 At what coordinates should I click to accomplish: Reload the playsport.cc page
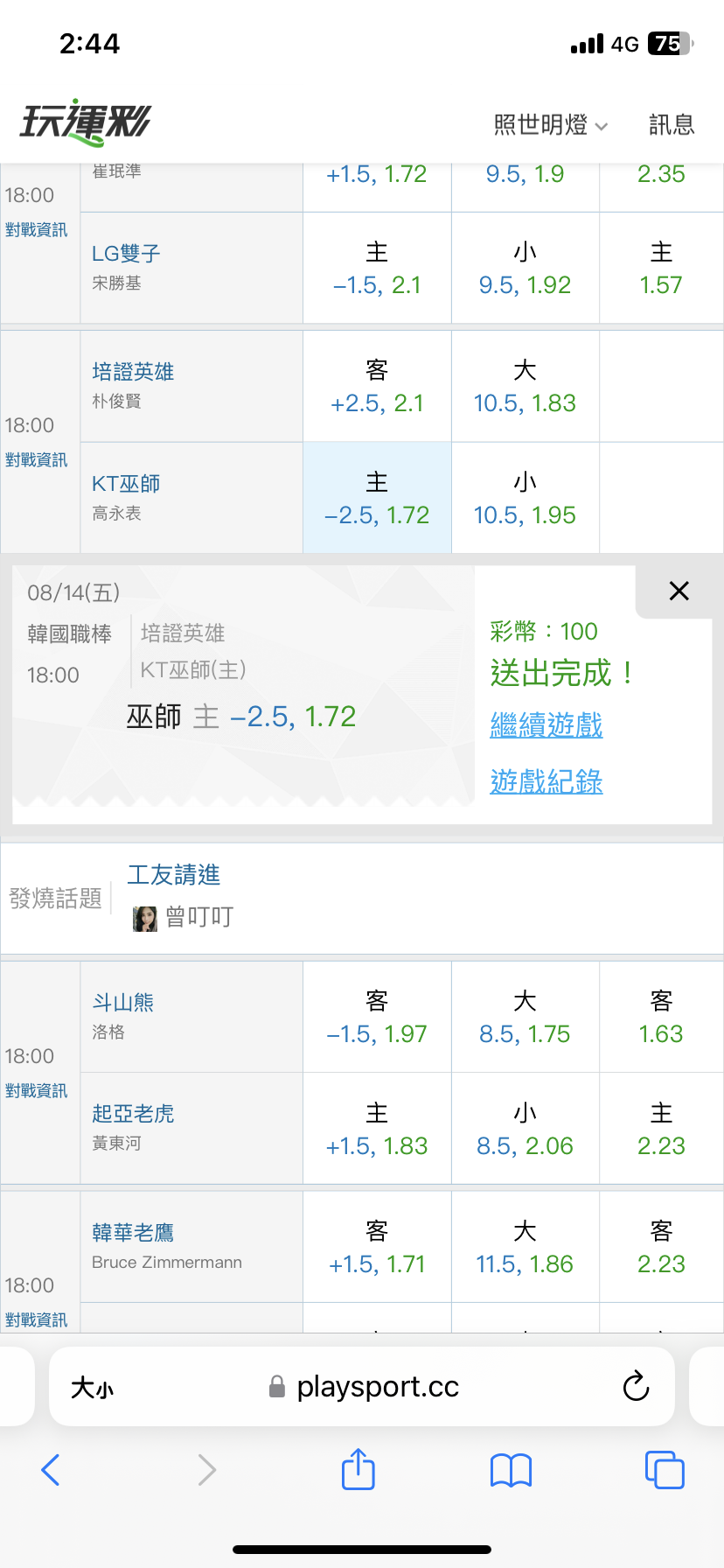point(636,1386)
